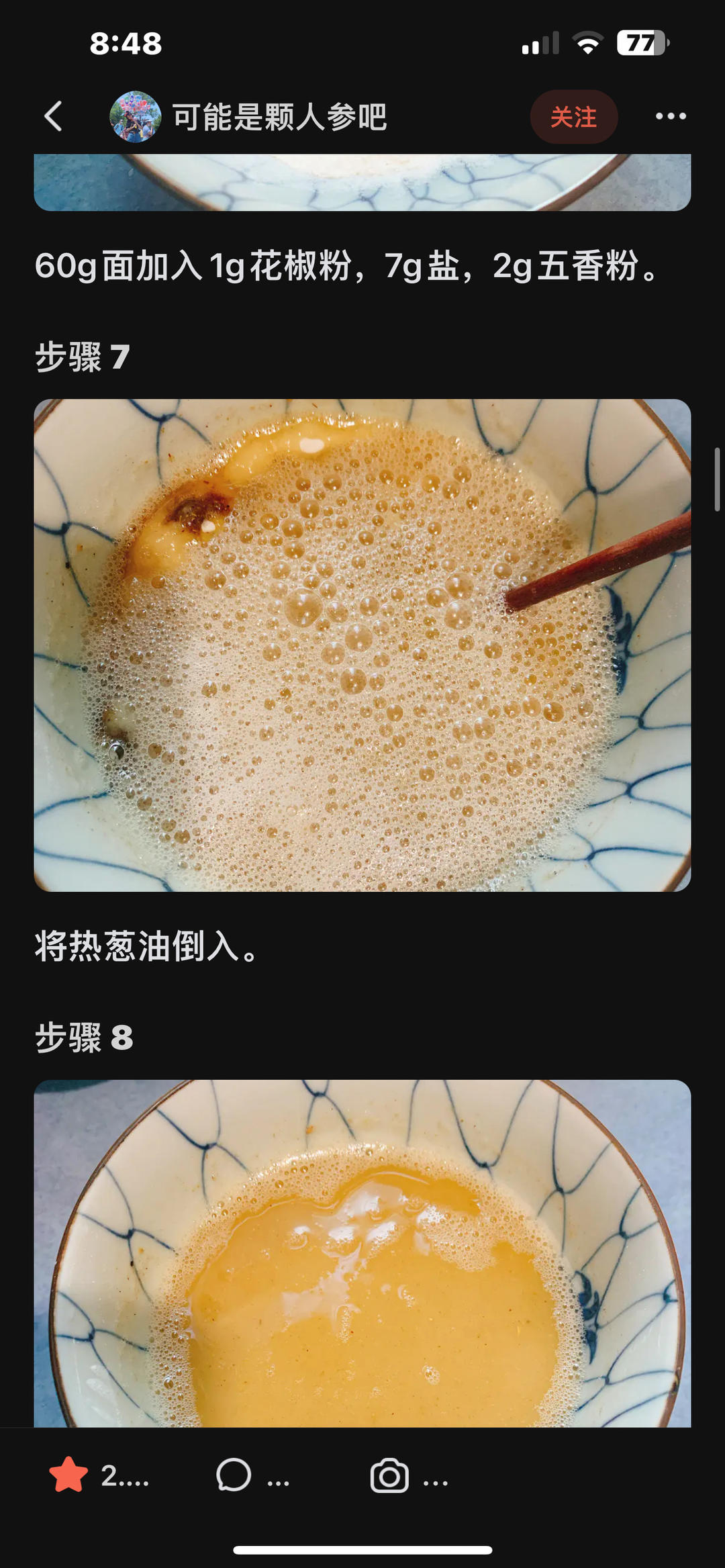The width and height of the screenshot is (725, 1568).
Task: Go back using the back arrow
Action: tap(54, 117)
